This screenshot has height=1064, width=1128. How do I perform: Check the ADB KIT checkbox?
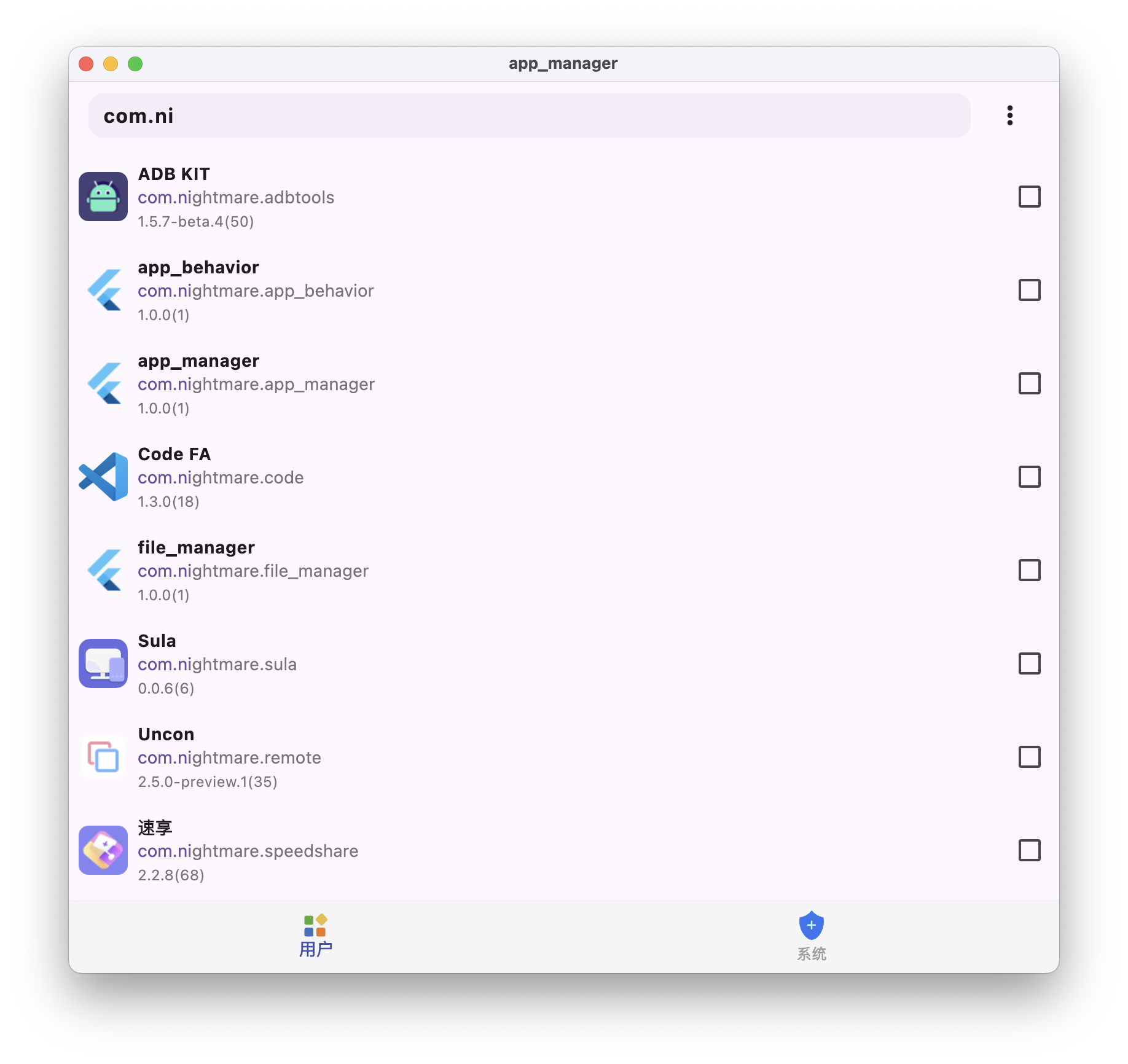coord(1029,197)
